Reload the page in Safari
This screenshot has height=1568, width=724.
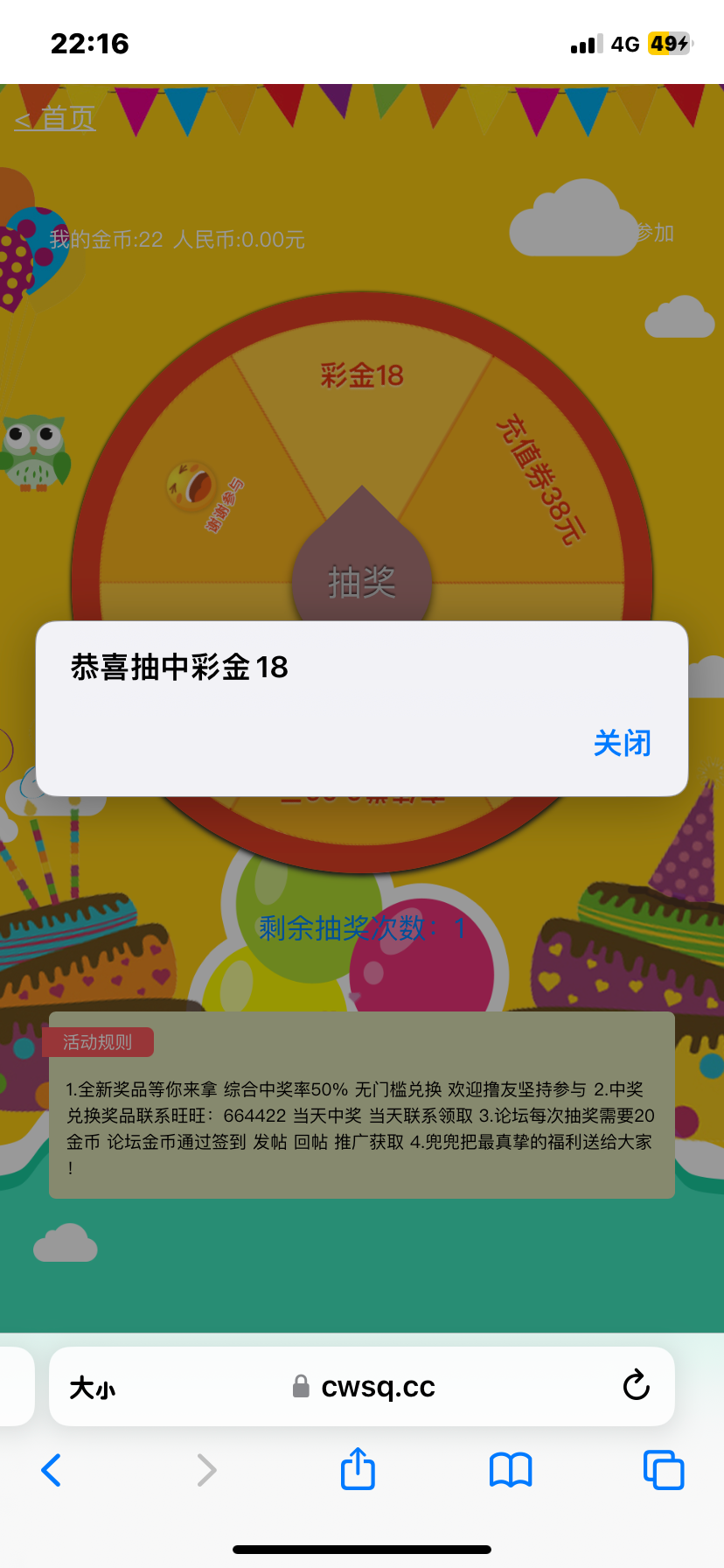(x=636, y=1386)
